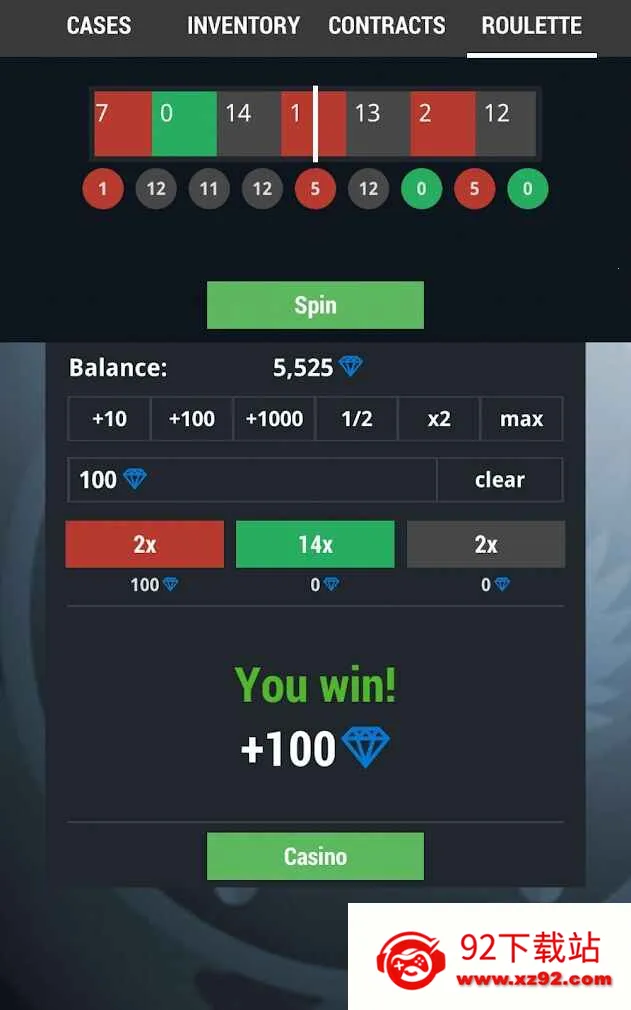Image resolution: width=631 pixels, height=1010 pixels.
Task: Open the Inventory tab
Action: [243, 26]
